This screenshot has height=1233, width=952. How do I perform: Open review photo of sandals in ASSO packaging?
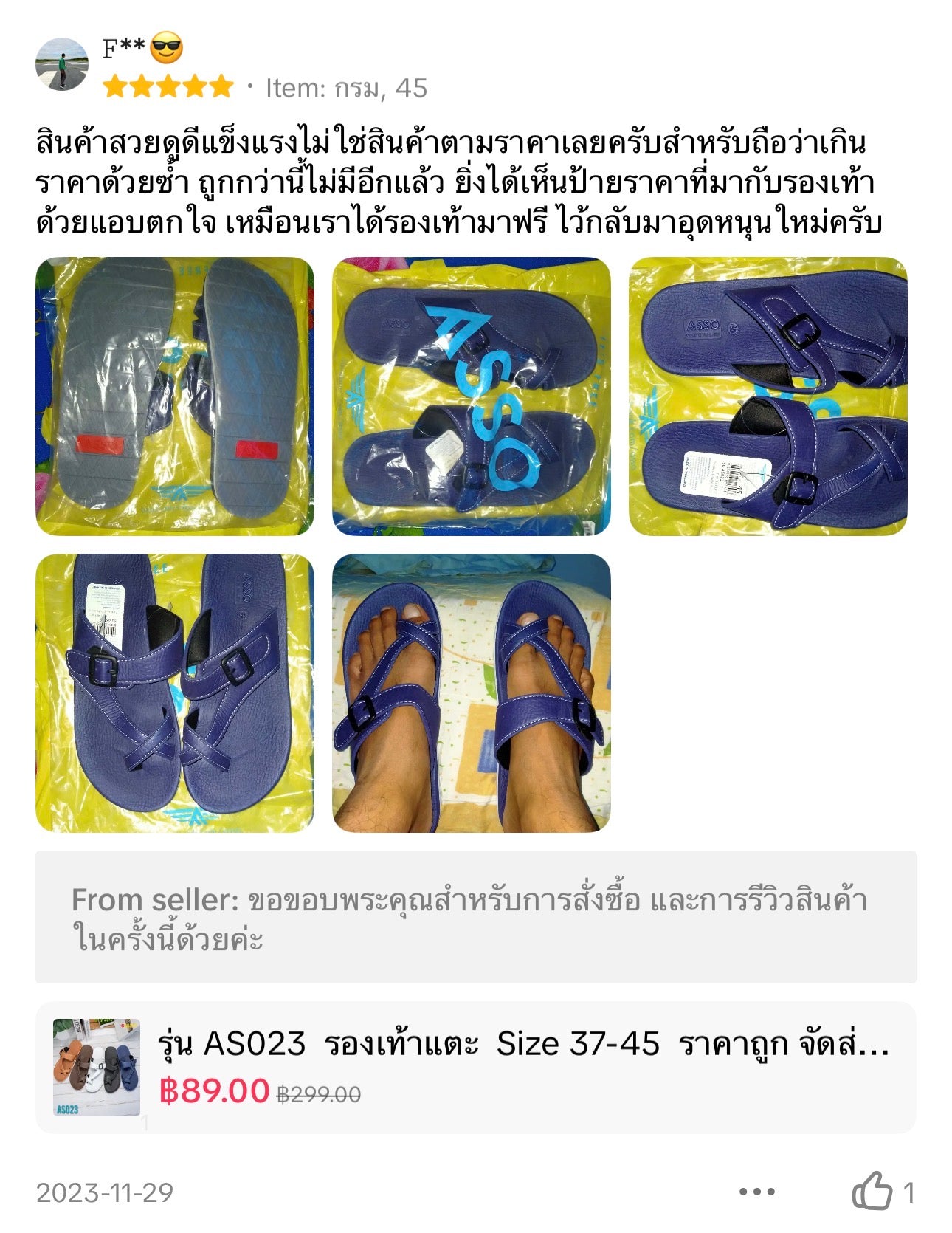[471, 396]
